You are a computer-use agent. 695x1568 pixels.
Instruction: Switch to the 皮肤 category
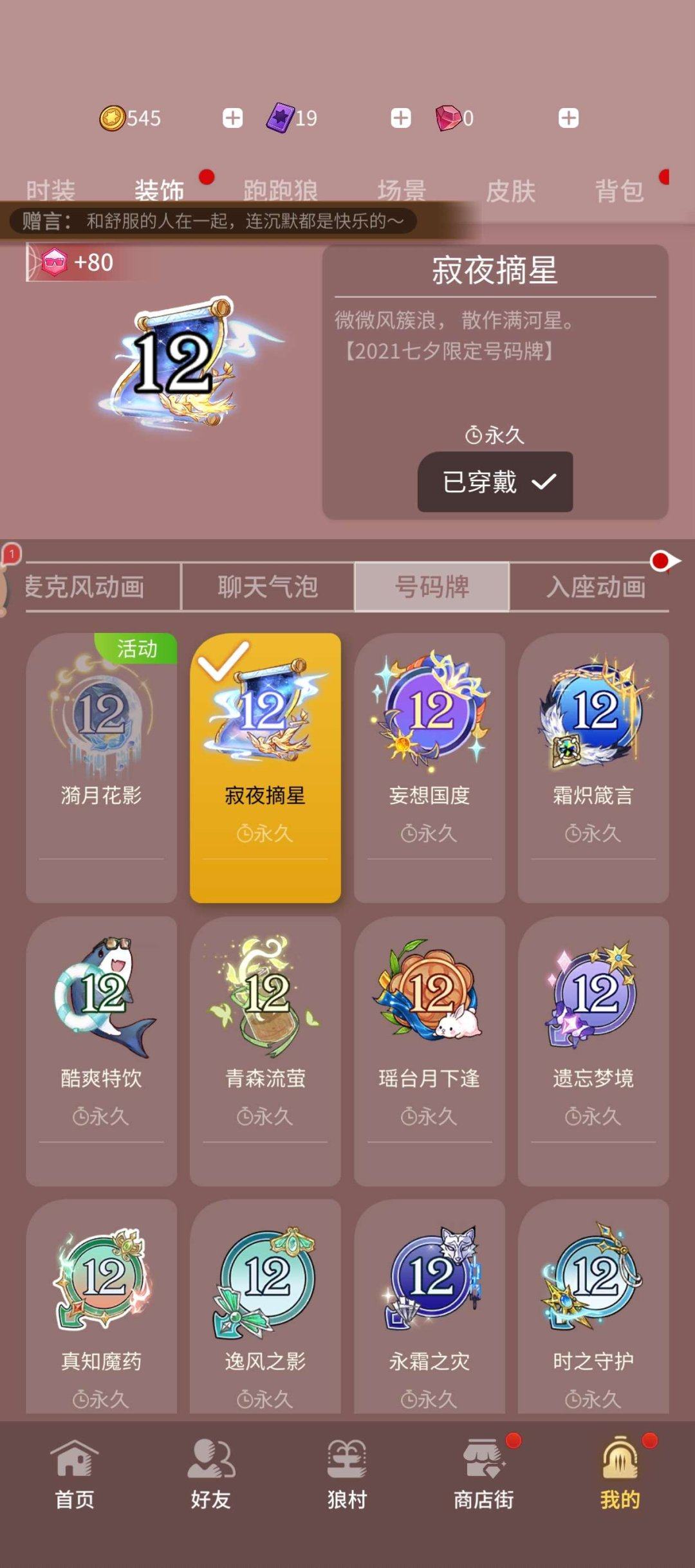(x=512, y=190)
